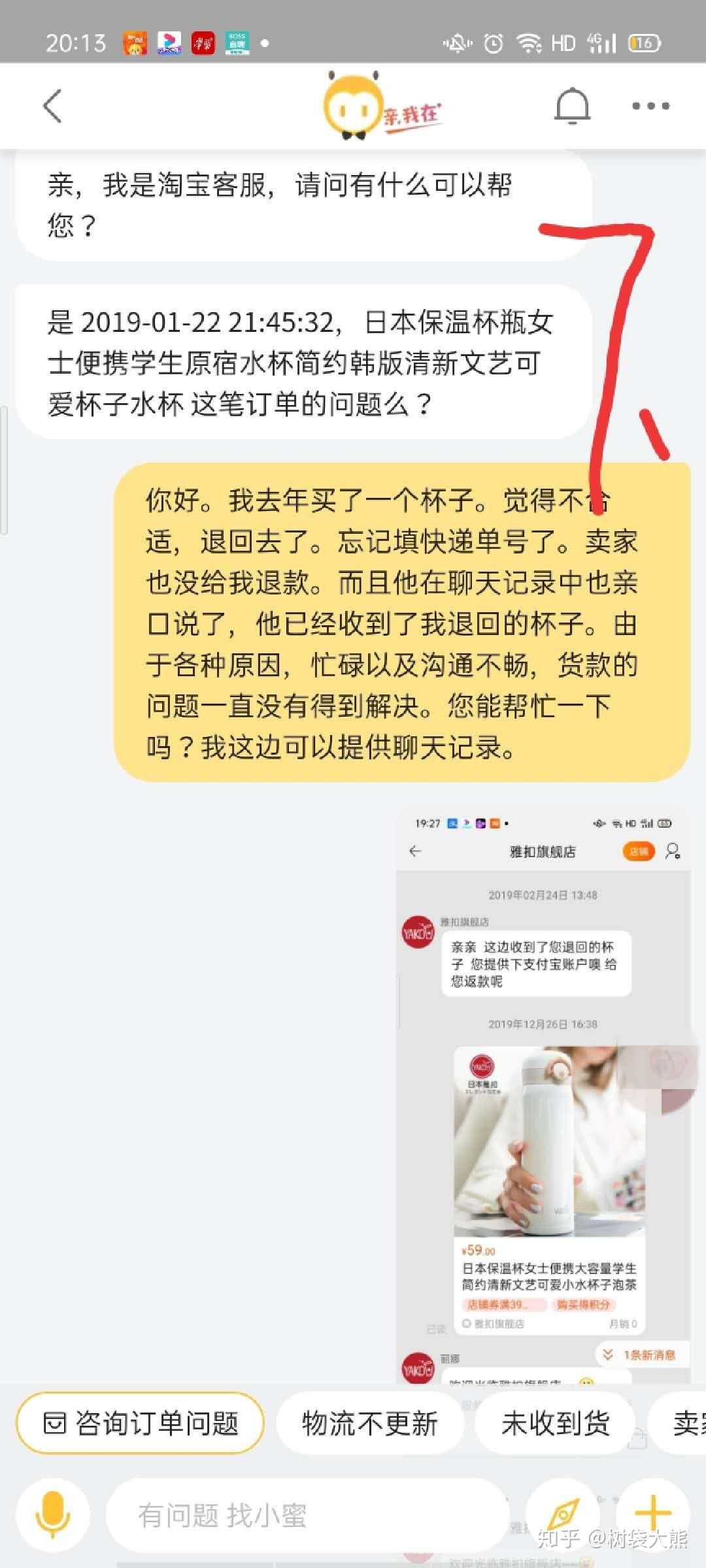This screenshot has height=1568, width=706.
Task: Tap the compass icon beside the input
Action: point(563,1513)
